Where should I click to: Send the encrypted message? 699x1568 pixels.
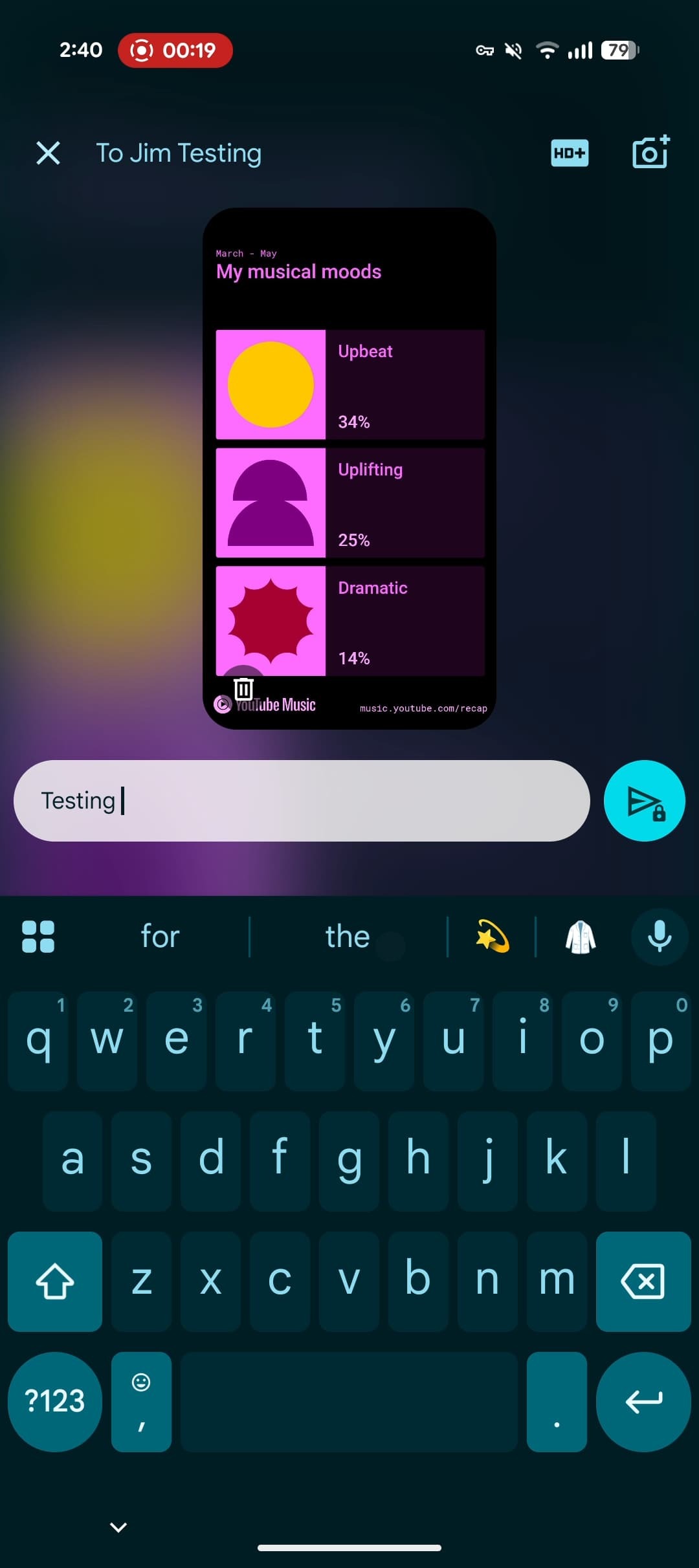pos(645,801)
